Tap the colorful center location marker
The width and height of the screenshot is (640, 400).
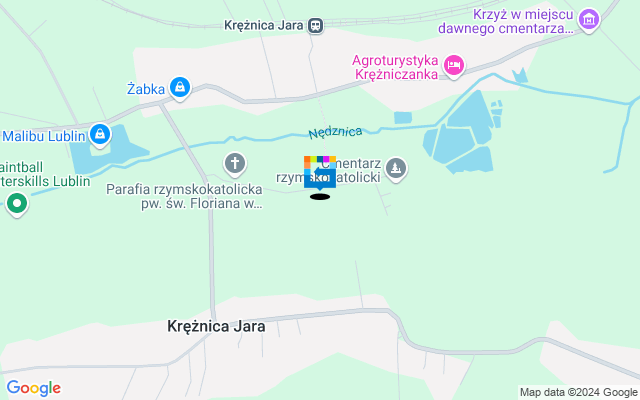(320, 172)
